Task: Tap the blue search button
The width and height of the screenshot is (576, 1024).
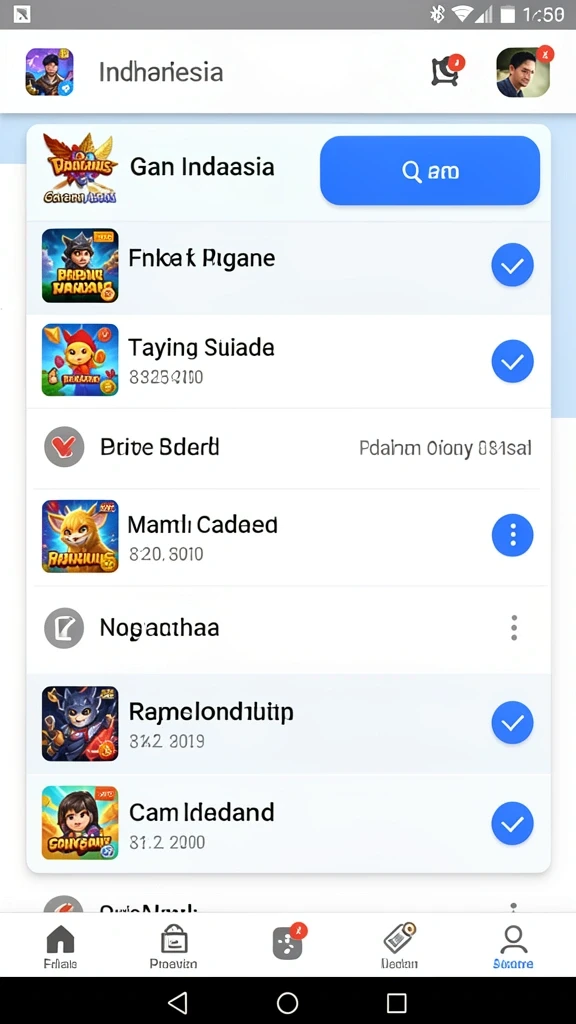Action: [430, 170]
